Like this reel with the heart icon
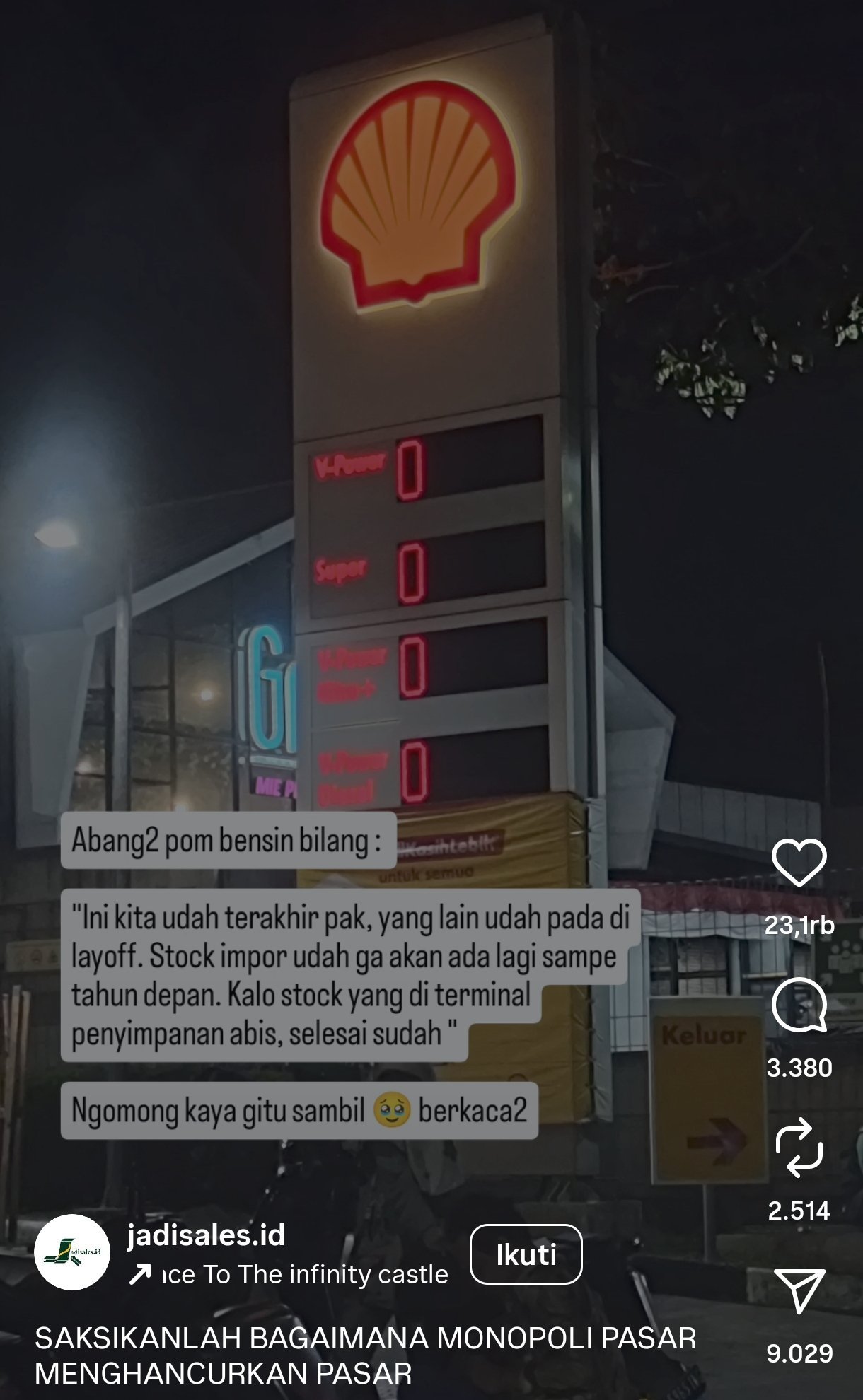 [799, 863]
